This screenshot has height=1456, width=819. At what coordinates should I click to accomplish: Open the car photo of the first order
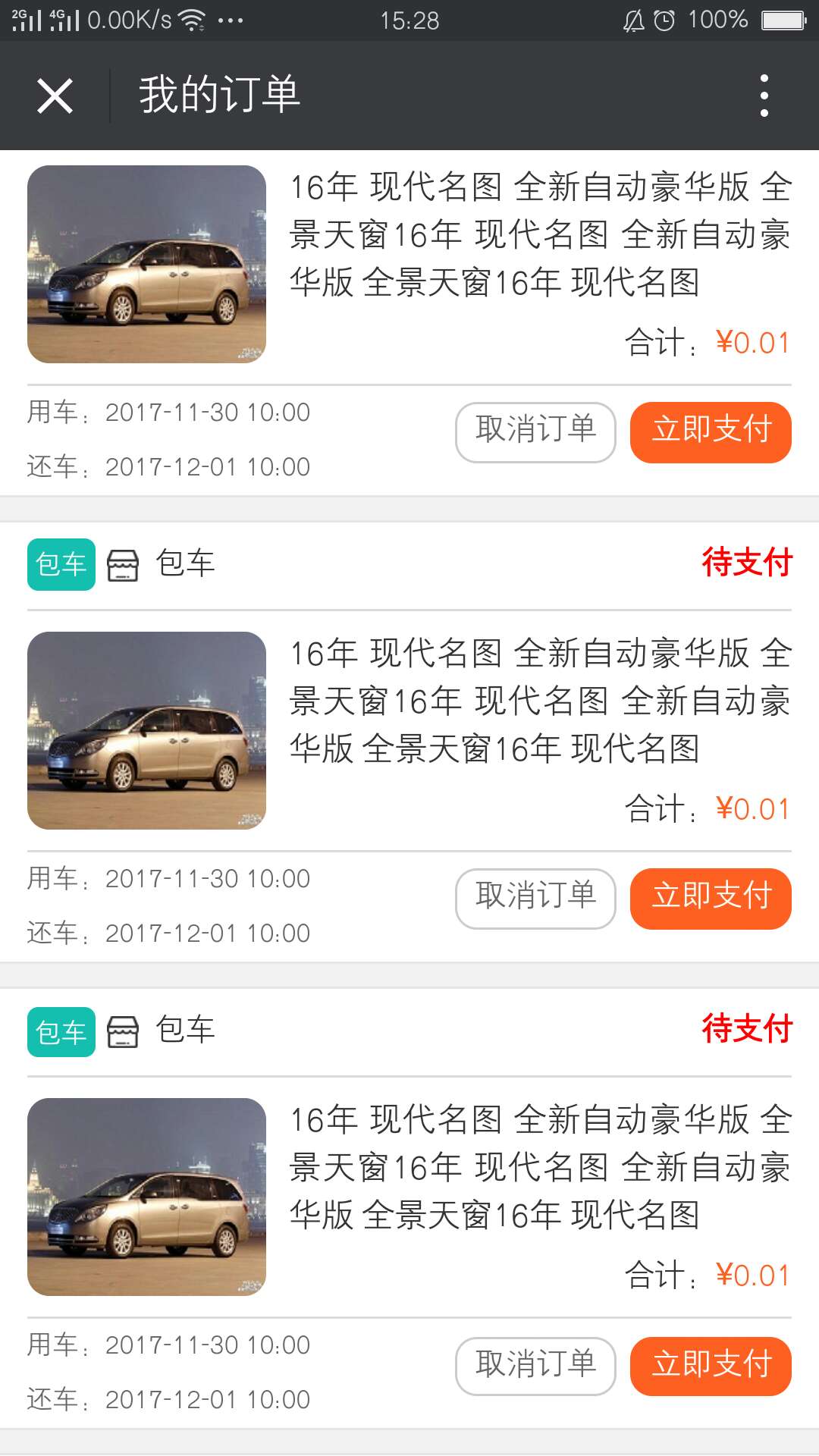coord(147,264)
